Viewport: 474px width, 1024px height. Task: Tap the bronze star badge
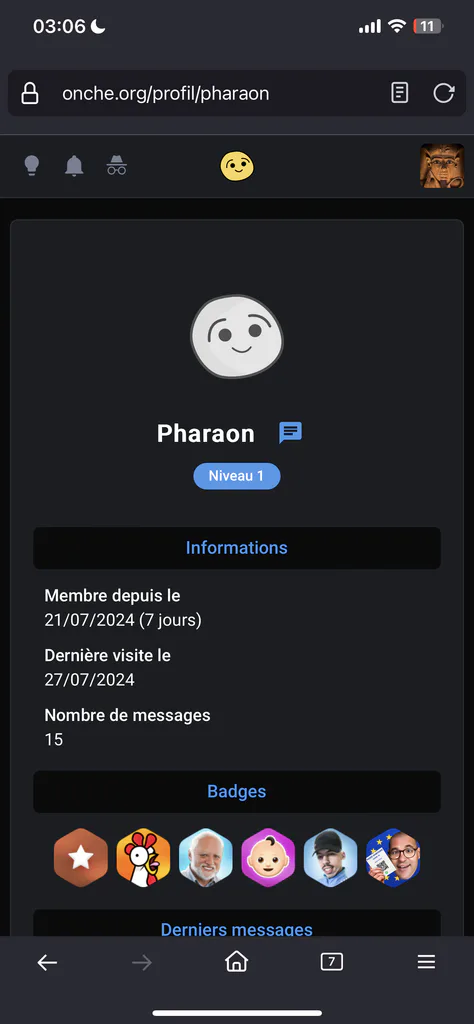point(81,857)
